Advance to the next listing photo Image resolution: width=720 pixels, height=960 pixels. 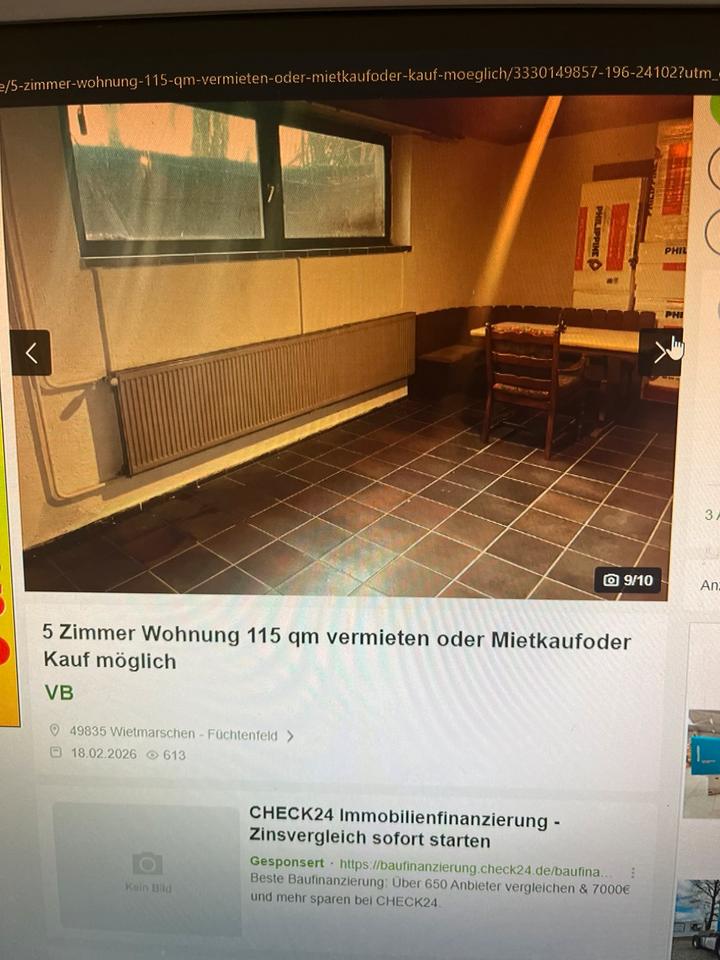(659, 352)
